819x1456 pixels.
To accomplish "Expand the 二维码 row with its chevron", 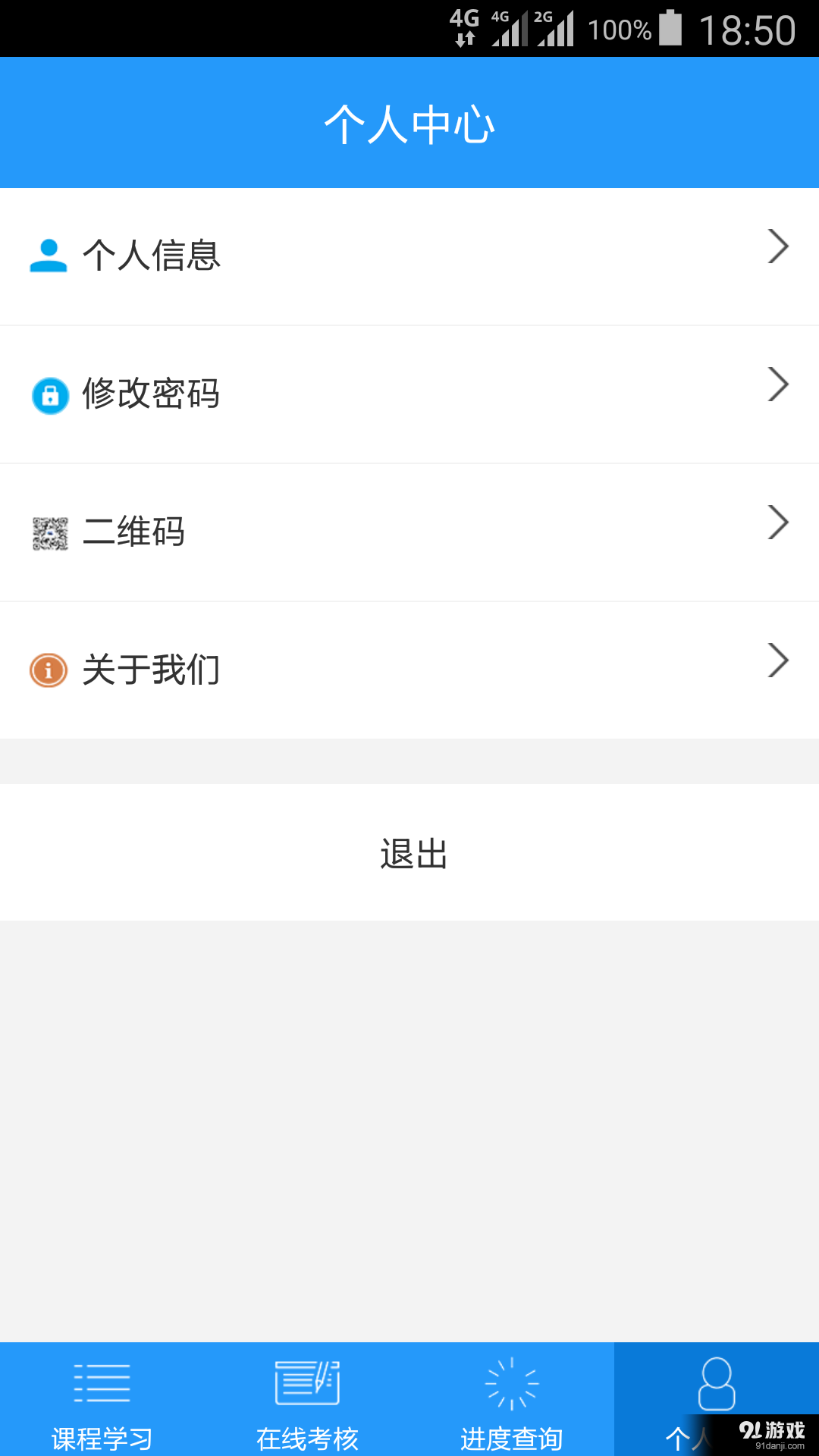I will [x=779, y=522].
